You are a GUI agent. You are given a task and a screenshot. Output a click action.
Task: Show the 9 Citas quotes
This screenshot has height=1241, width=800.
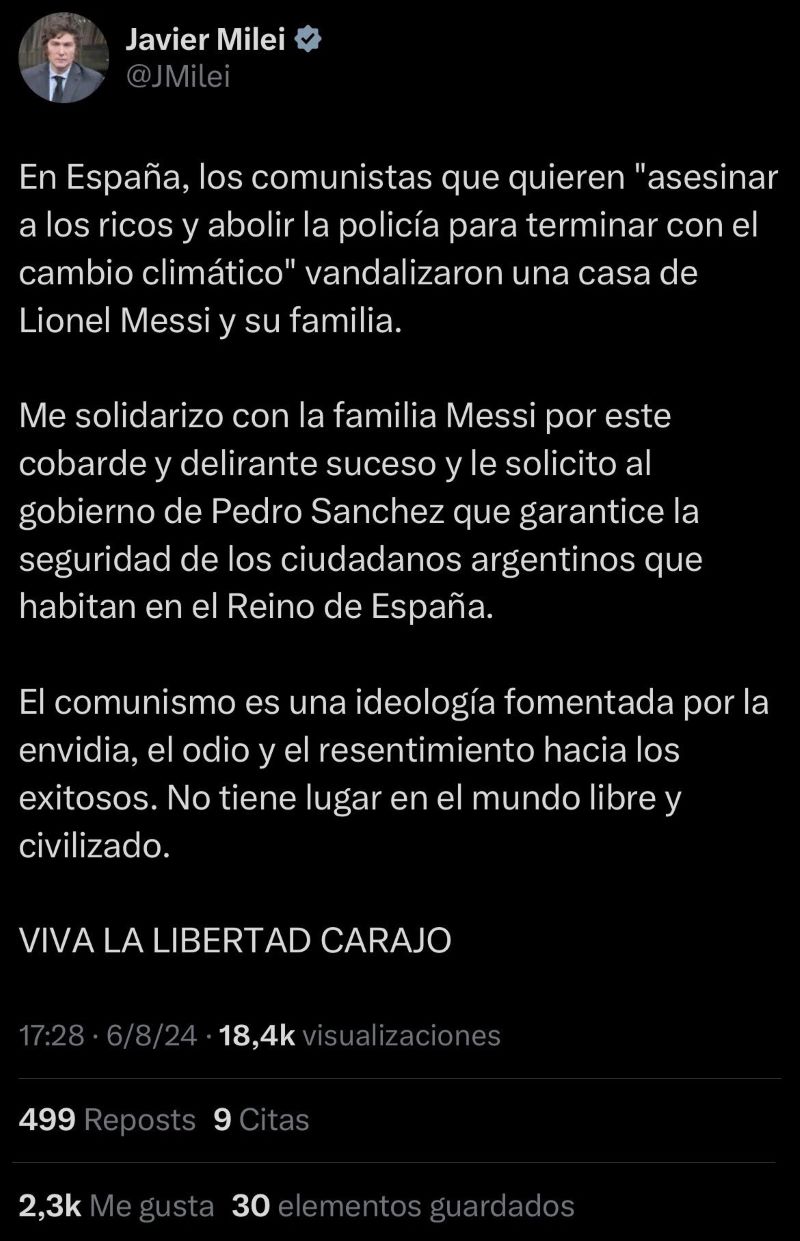(262, 1120)
